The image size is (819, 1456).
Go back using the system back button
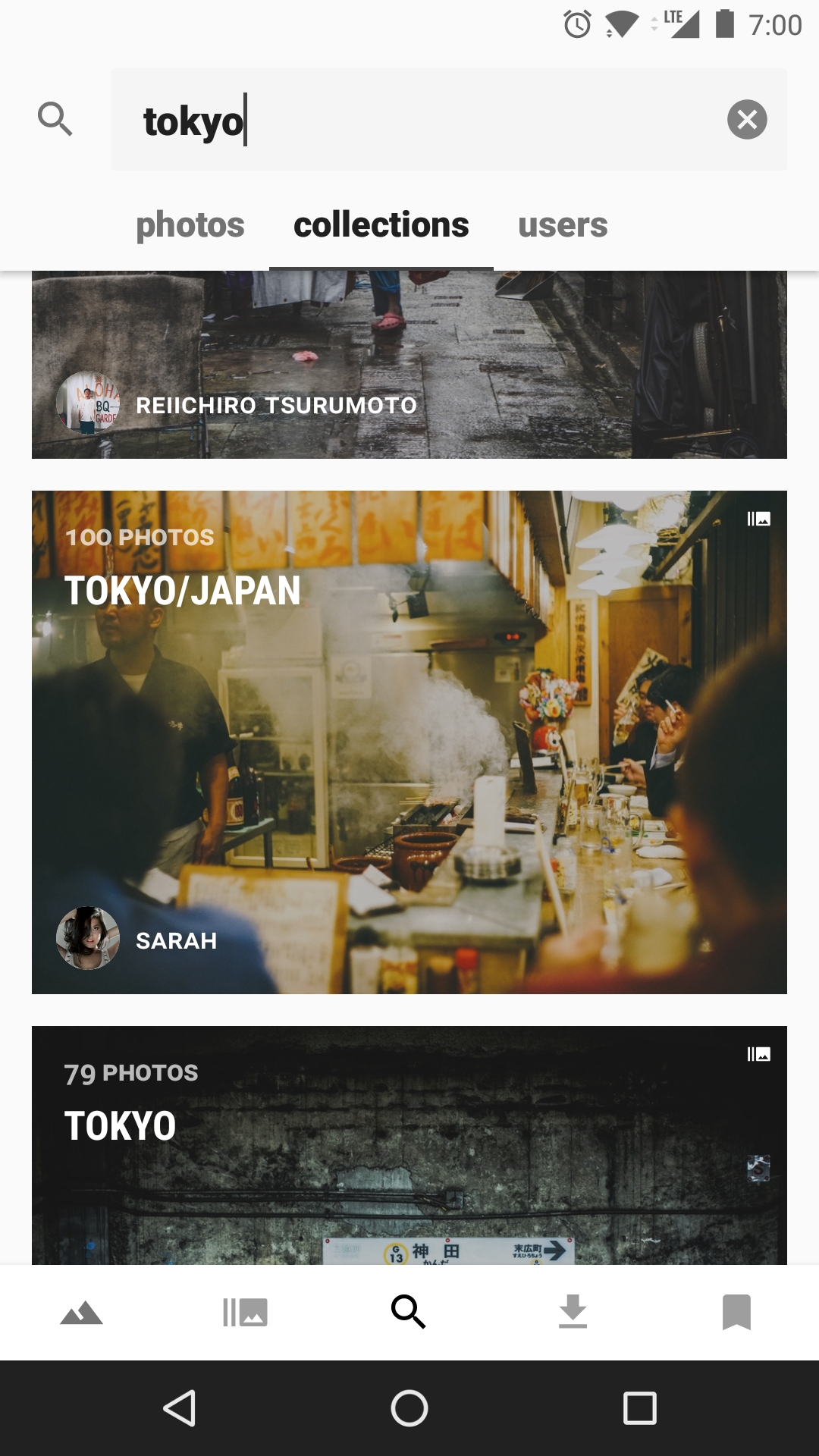180,1408
